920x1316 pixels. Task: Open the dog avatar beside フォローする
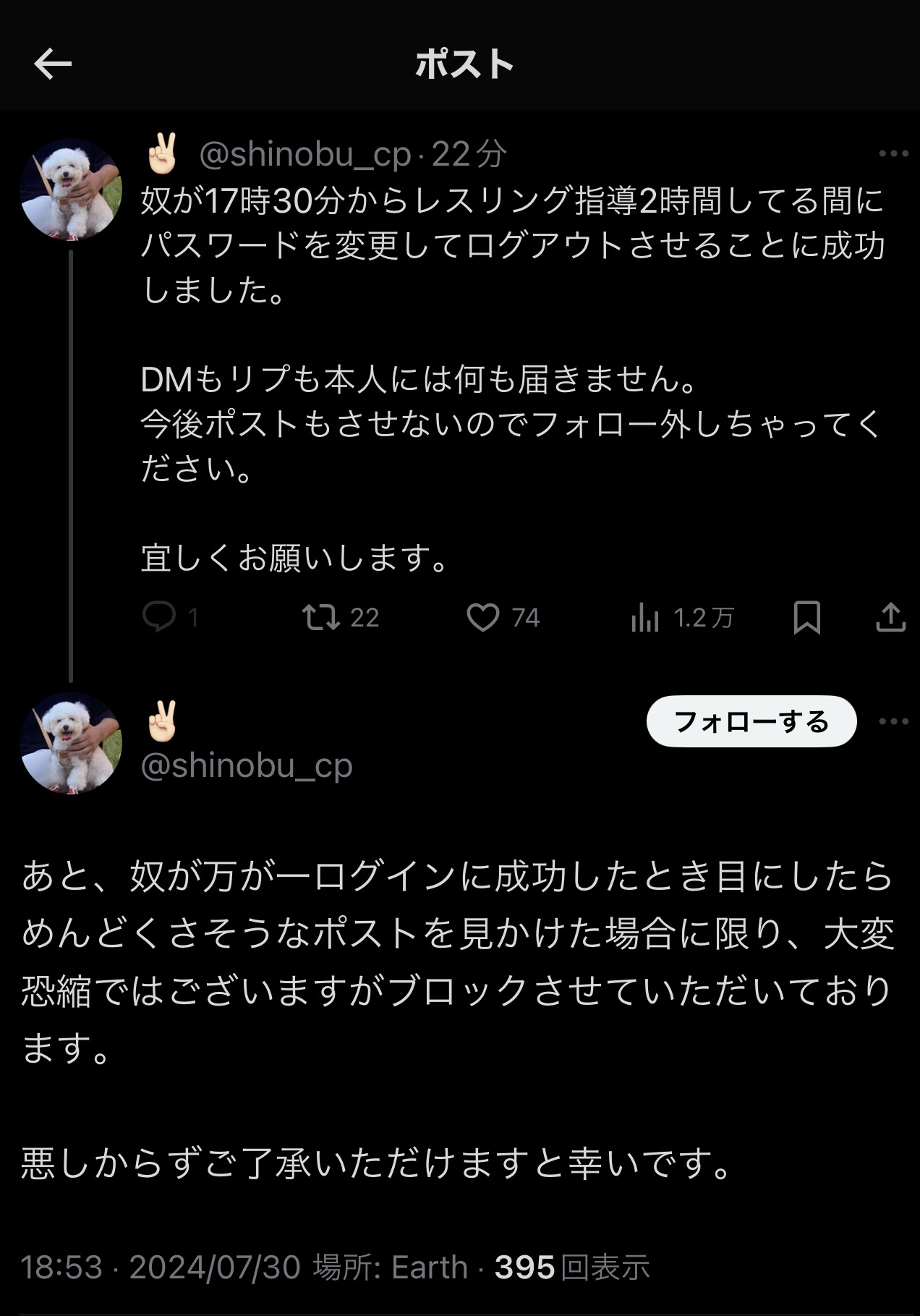71,743
